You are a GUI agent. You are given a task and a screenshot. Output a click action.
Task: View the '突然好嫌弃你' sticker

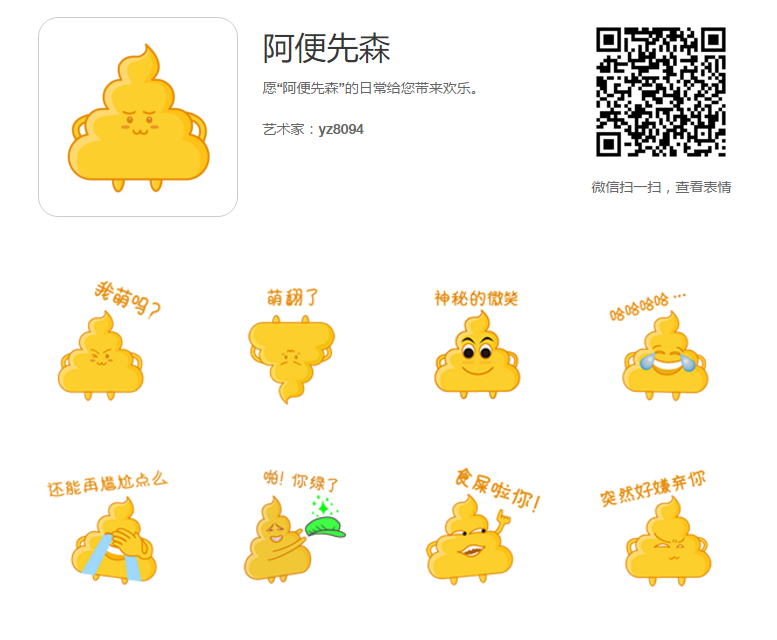click(x=665, y=532)
